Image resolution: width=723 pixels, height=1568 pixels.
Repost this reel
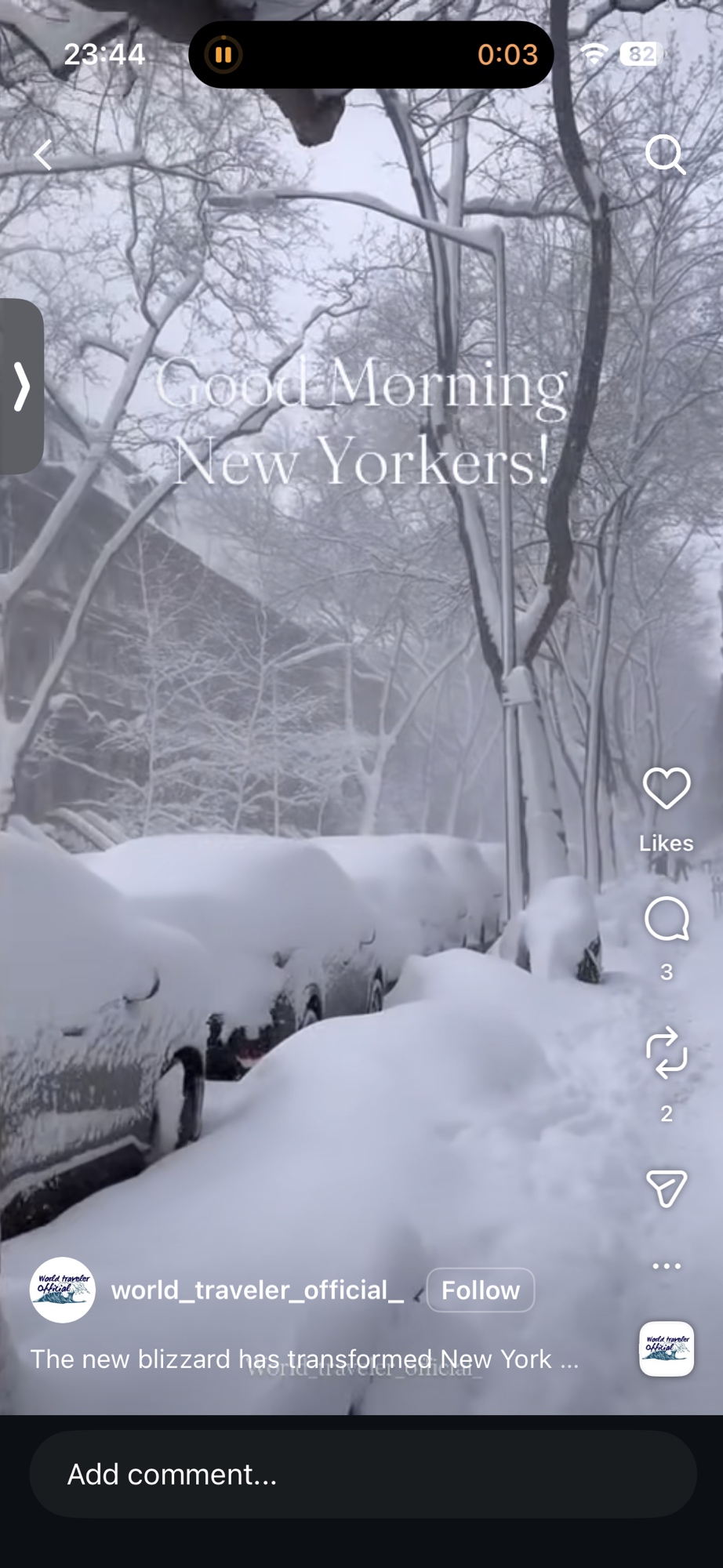point(666,1052)
